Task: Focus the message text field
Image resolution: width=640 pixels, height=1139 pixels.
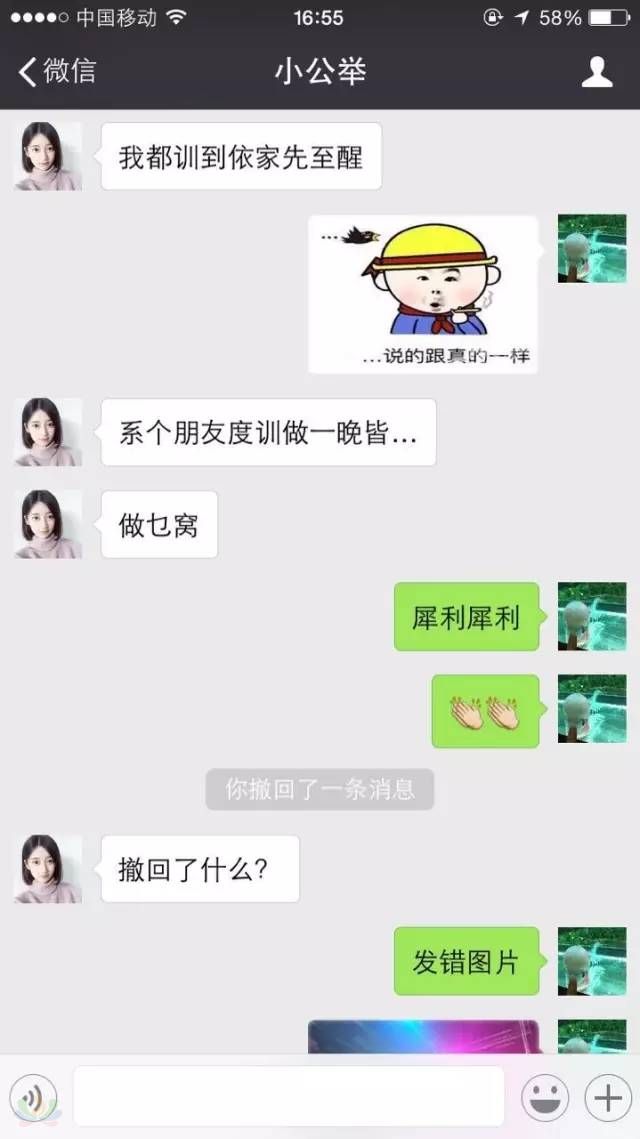Action: click(x=288, y=1097)
